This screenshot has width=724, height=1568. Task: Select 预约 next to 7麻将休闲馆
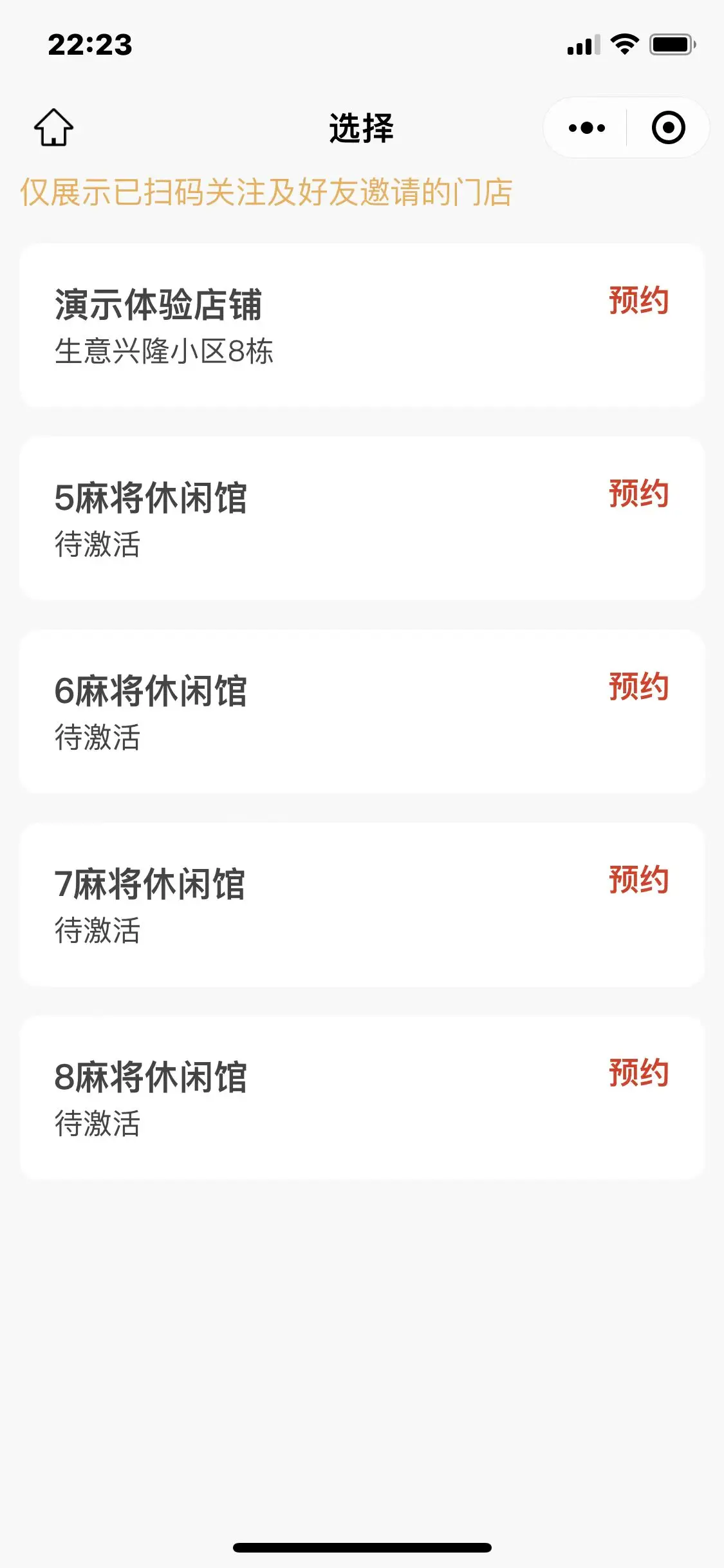[638, 881]
